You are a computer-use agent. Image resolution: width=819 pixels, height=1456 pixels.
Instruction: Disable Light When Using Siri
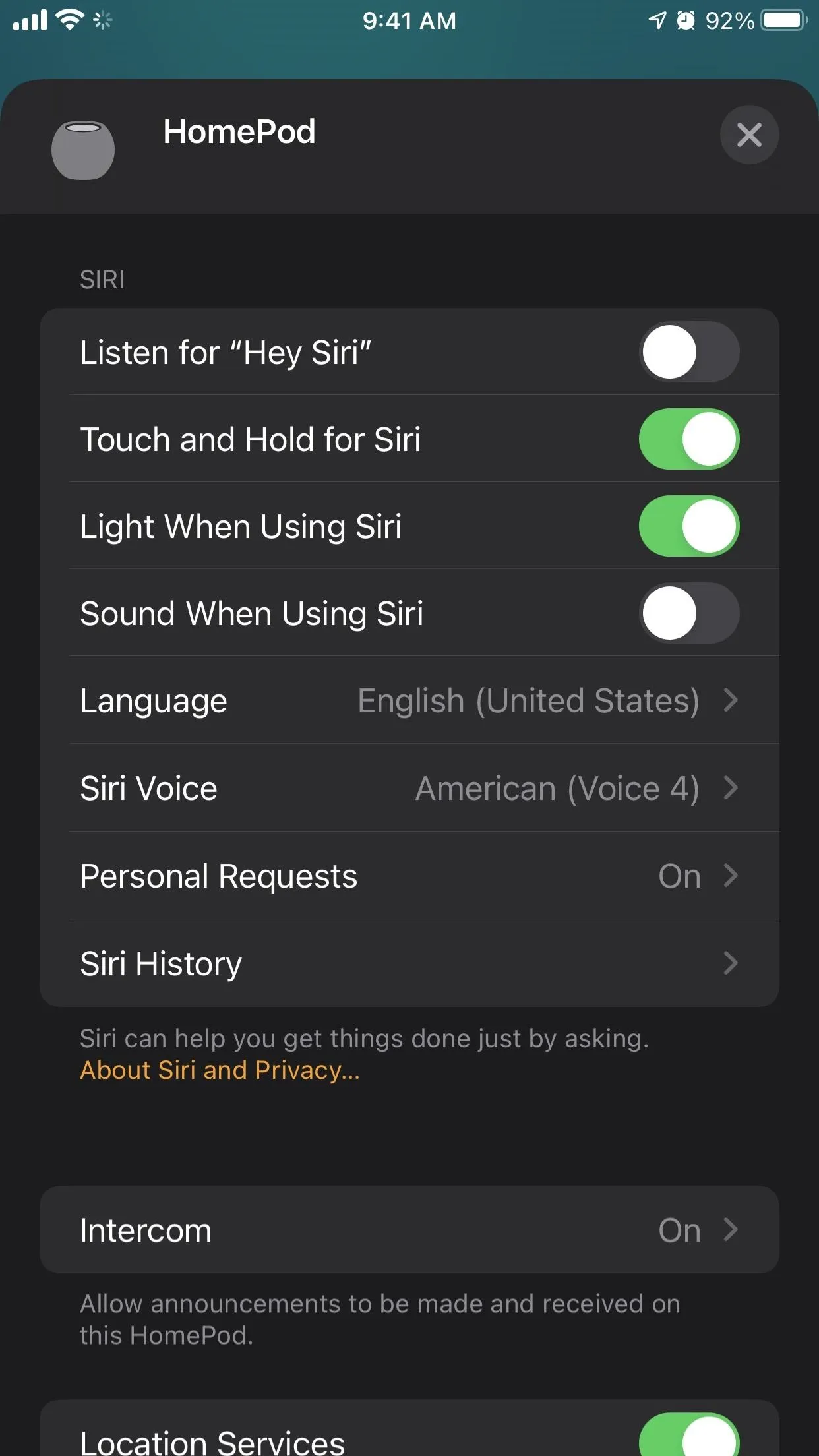689,526
